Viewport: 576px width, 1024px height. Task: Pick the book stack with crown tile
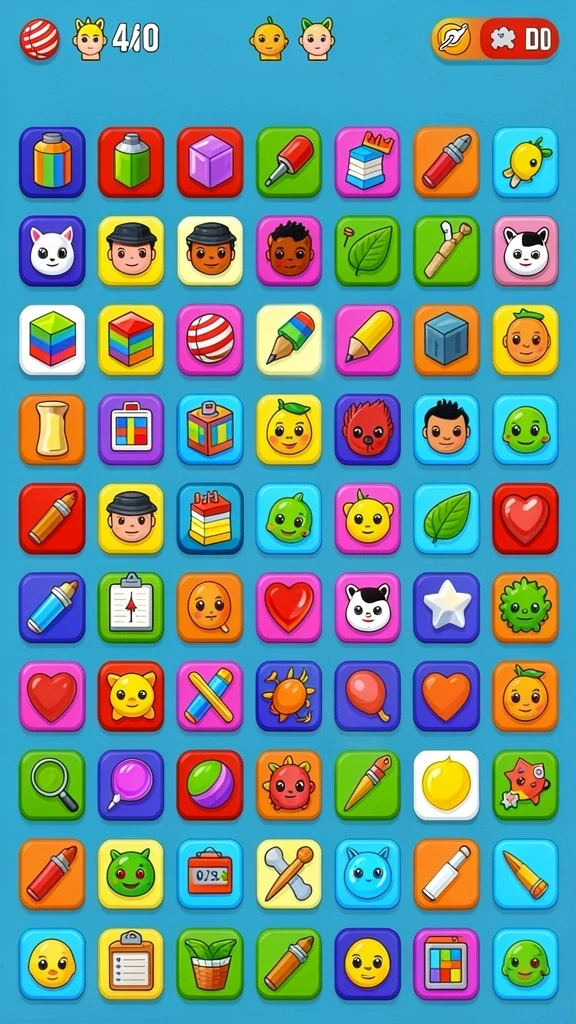pos(368,162)
